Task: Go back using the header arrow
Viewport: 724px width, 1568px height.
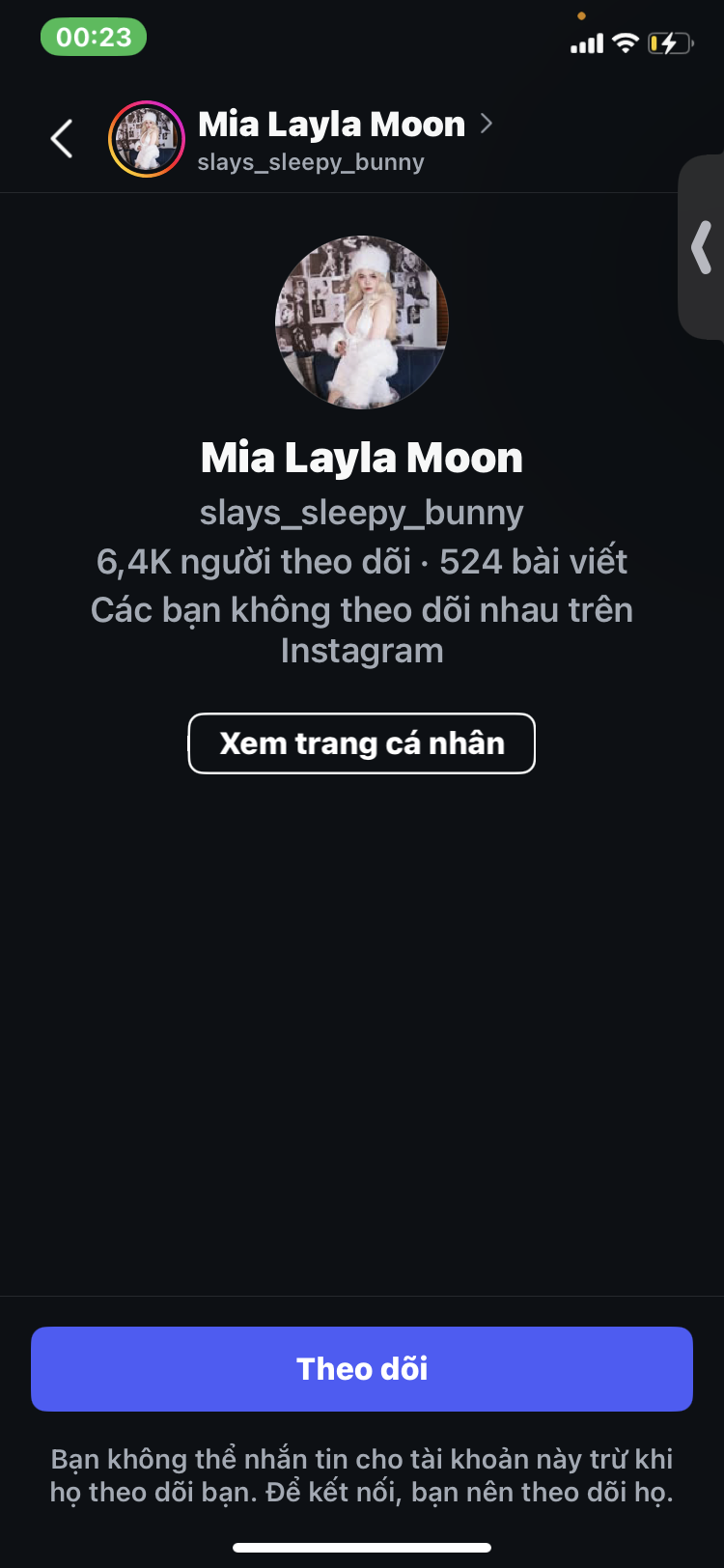Action: click(x=62, y=139)
